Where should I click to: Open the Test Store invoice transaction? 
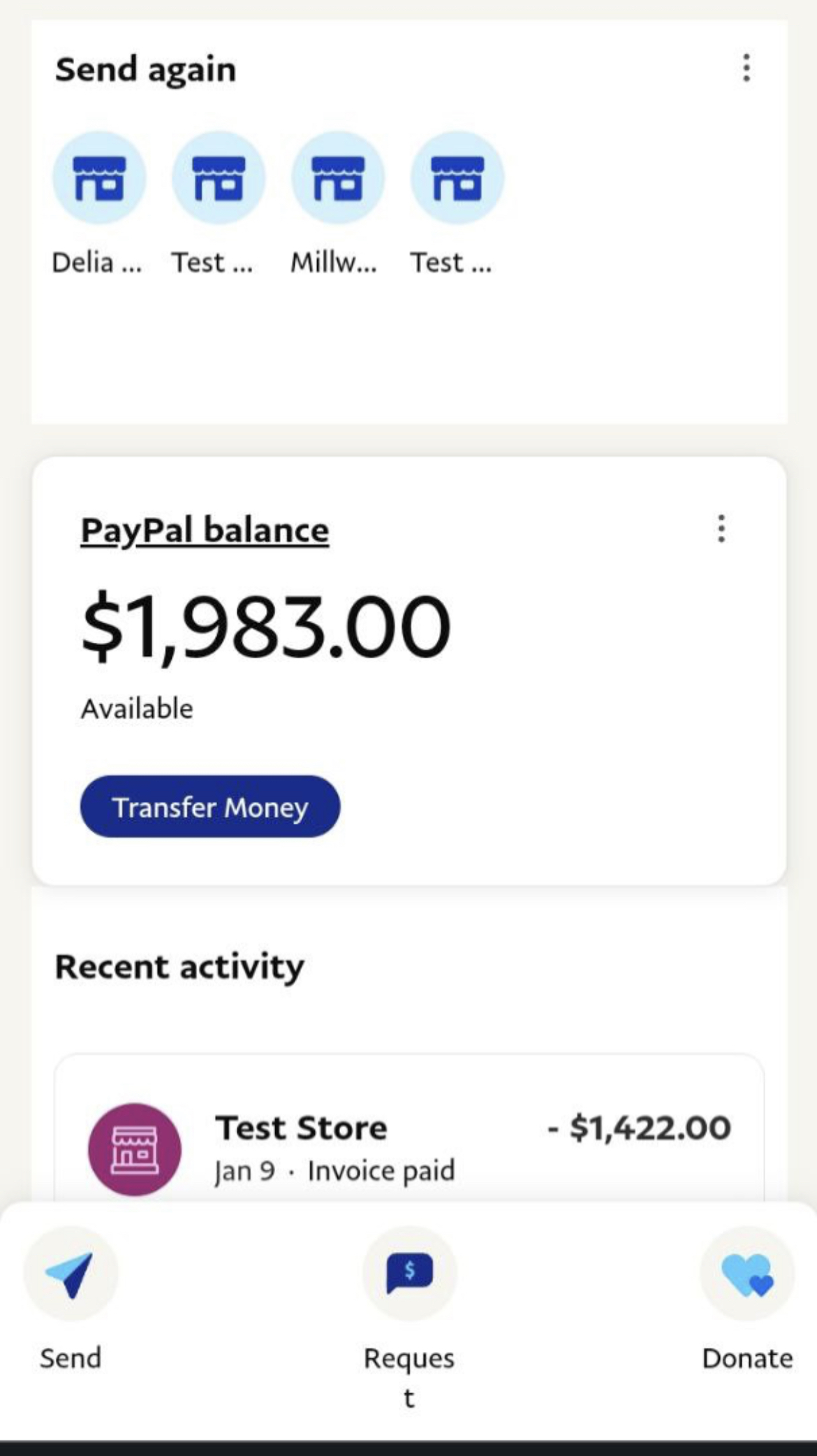[408, 1147]
